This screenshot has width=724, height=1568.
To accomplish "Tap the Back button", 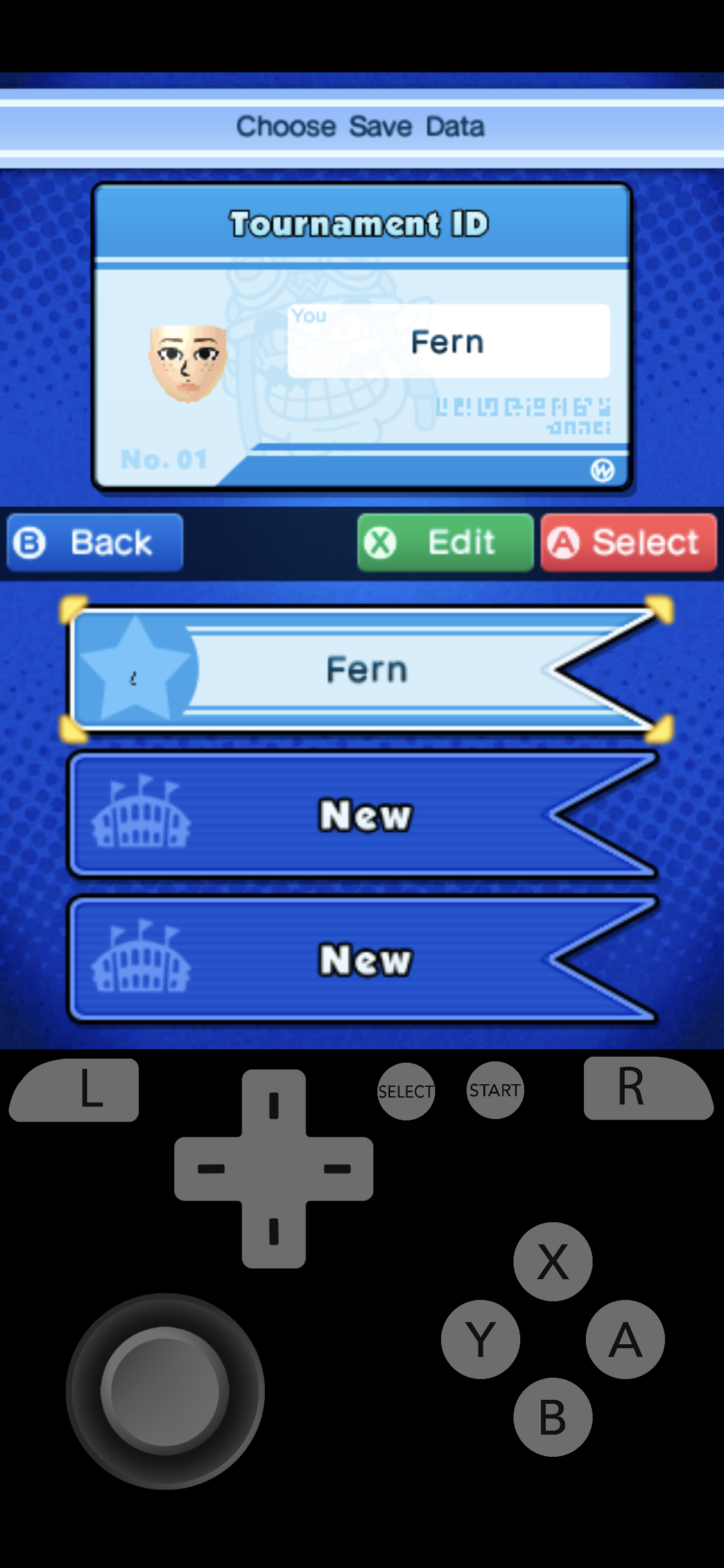I will click(95, 542).
